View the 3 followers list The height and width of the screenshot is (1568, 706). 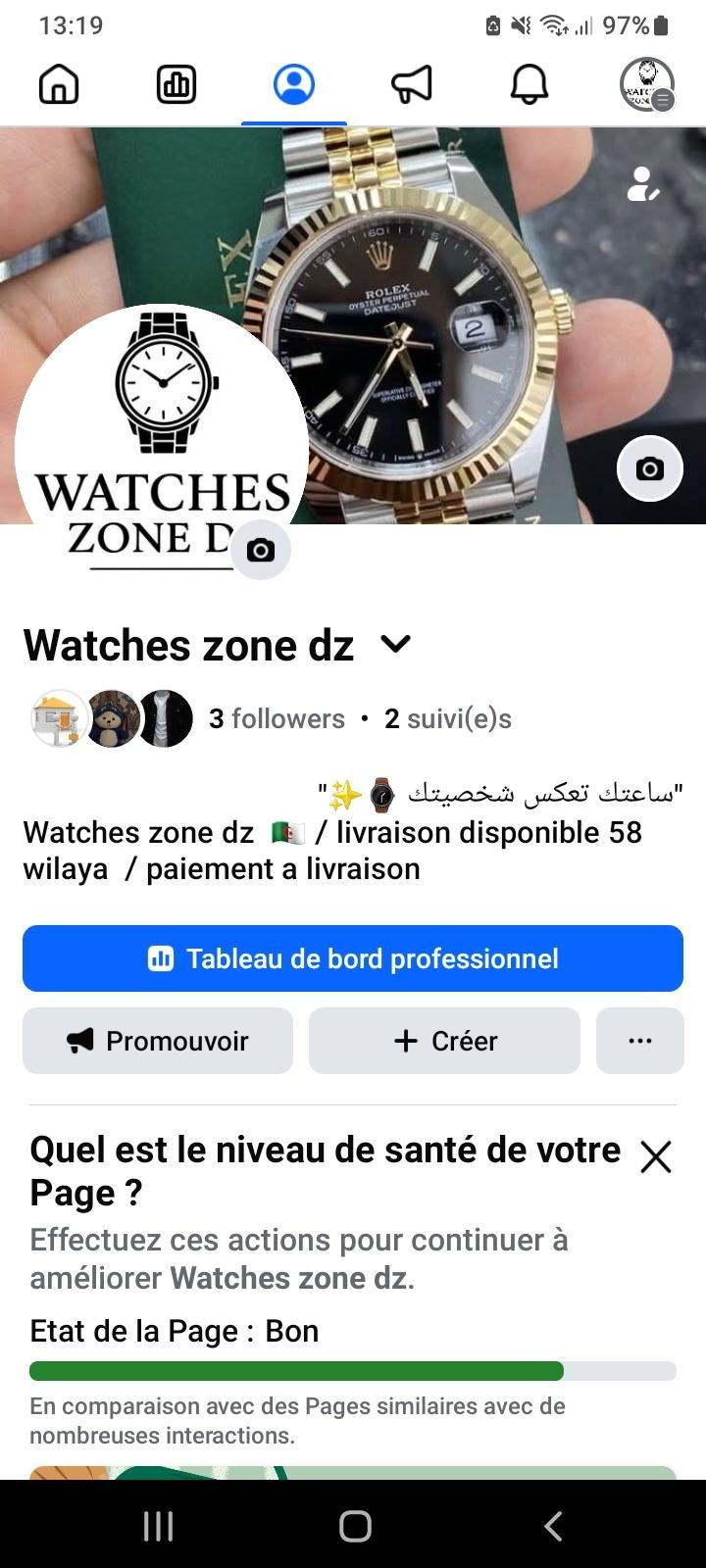277,719
